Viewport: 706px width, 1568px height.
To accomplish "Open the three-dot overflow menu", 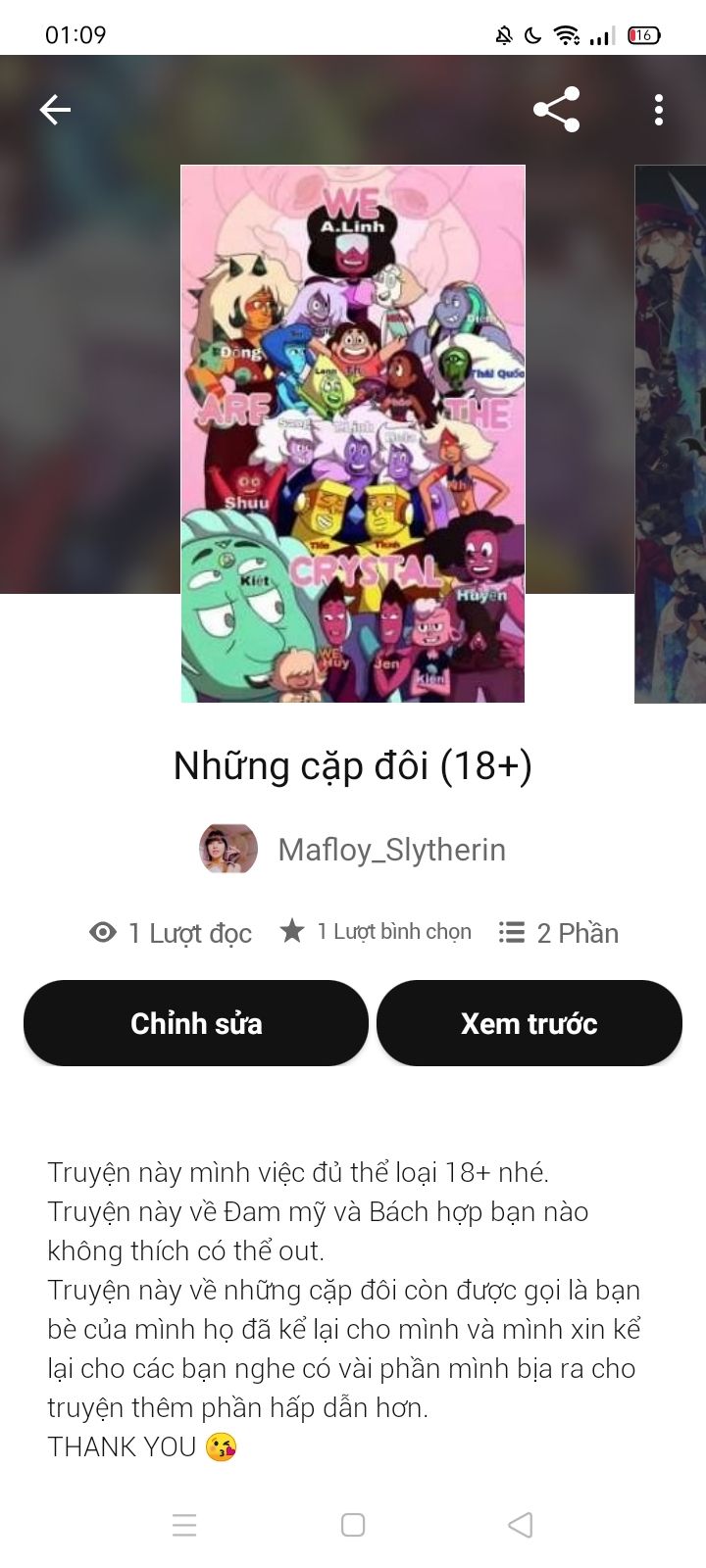I will (x=659, y=110).
